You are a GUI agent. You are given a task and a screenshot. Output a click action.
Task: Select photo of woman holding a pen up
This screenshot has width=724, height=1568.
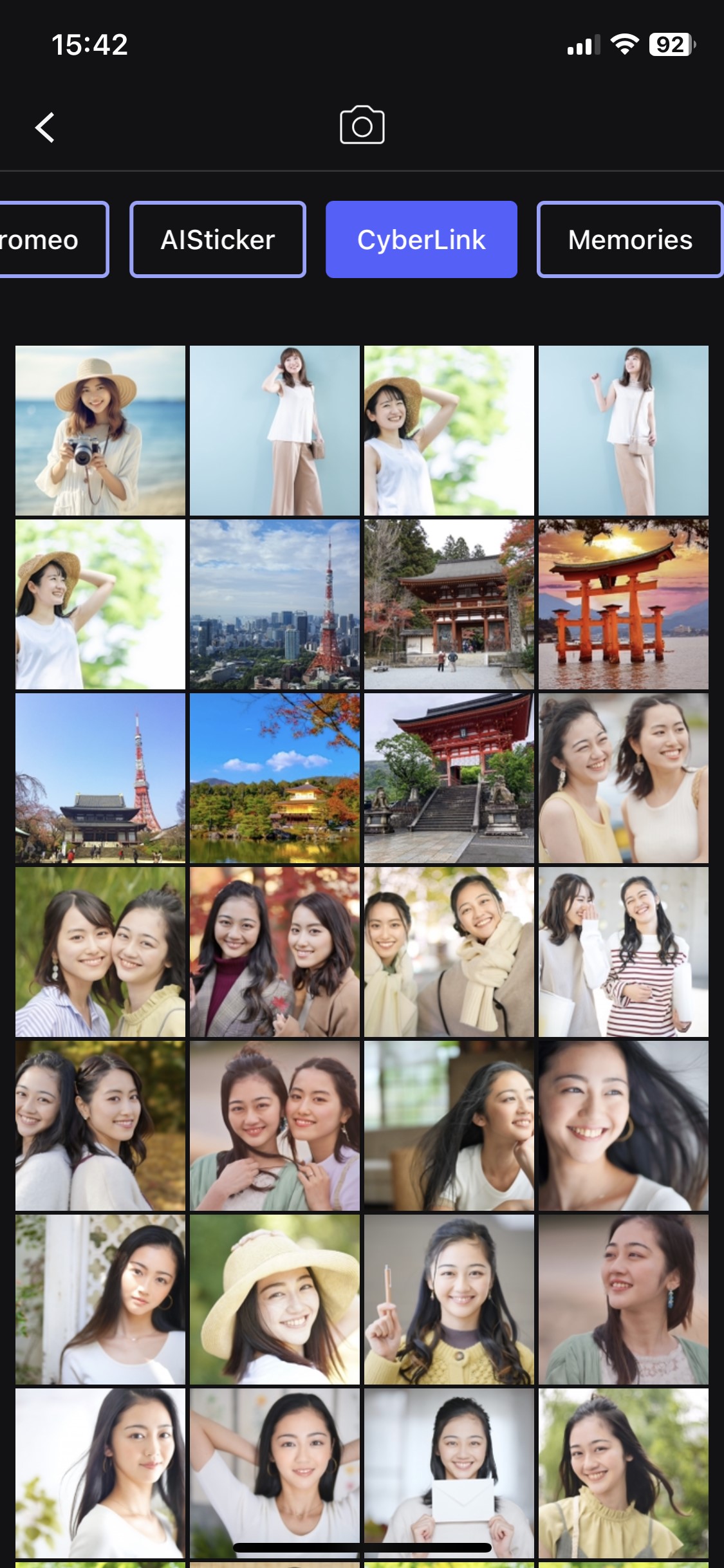click(x=449, y=1300)
